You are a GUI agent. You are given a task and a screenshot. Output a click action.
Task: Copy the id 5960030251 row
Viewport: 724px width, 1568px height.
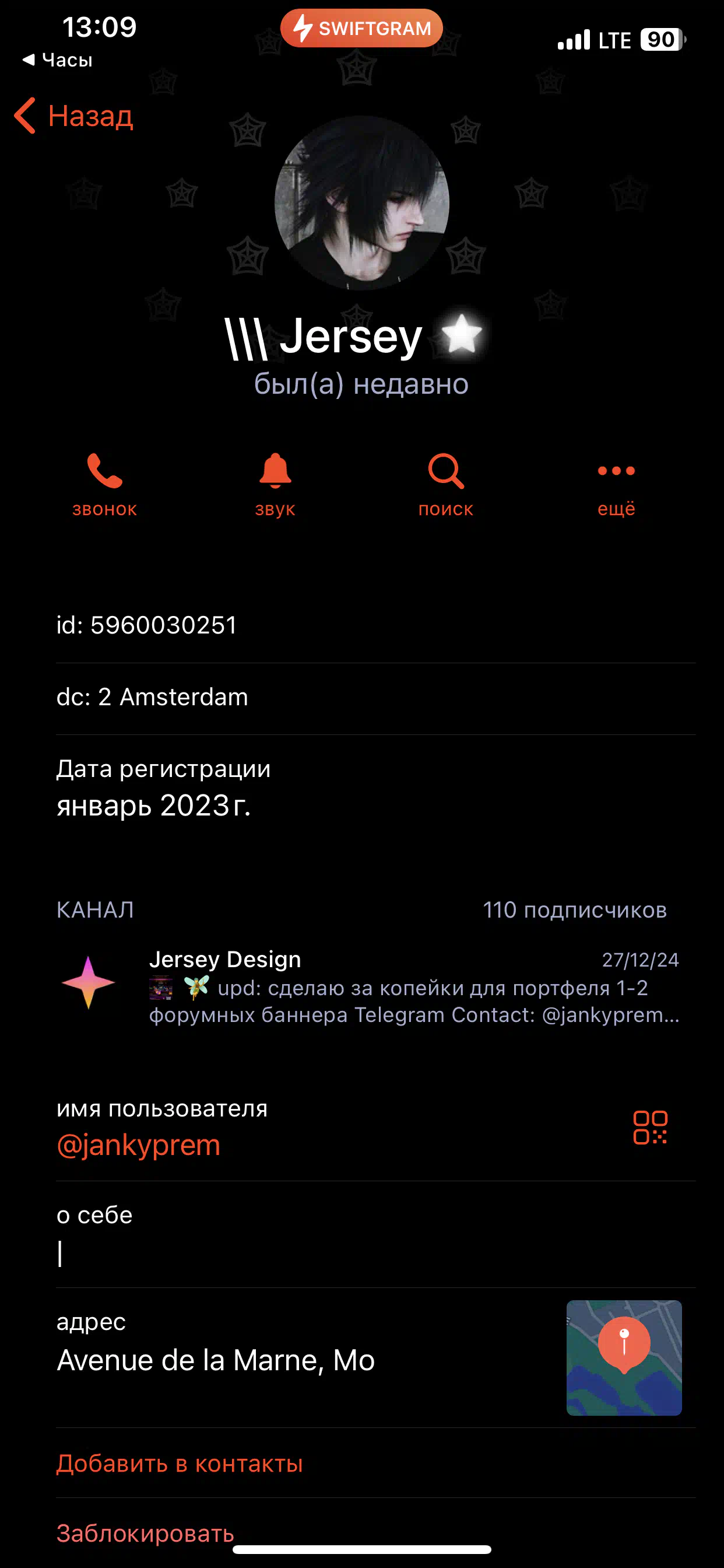pos(376,626)
